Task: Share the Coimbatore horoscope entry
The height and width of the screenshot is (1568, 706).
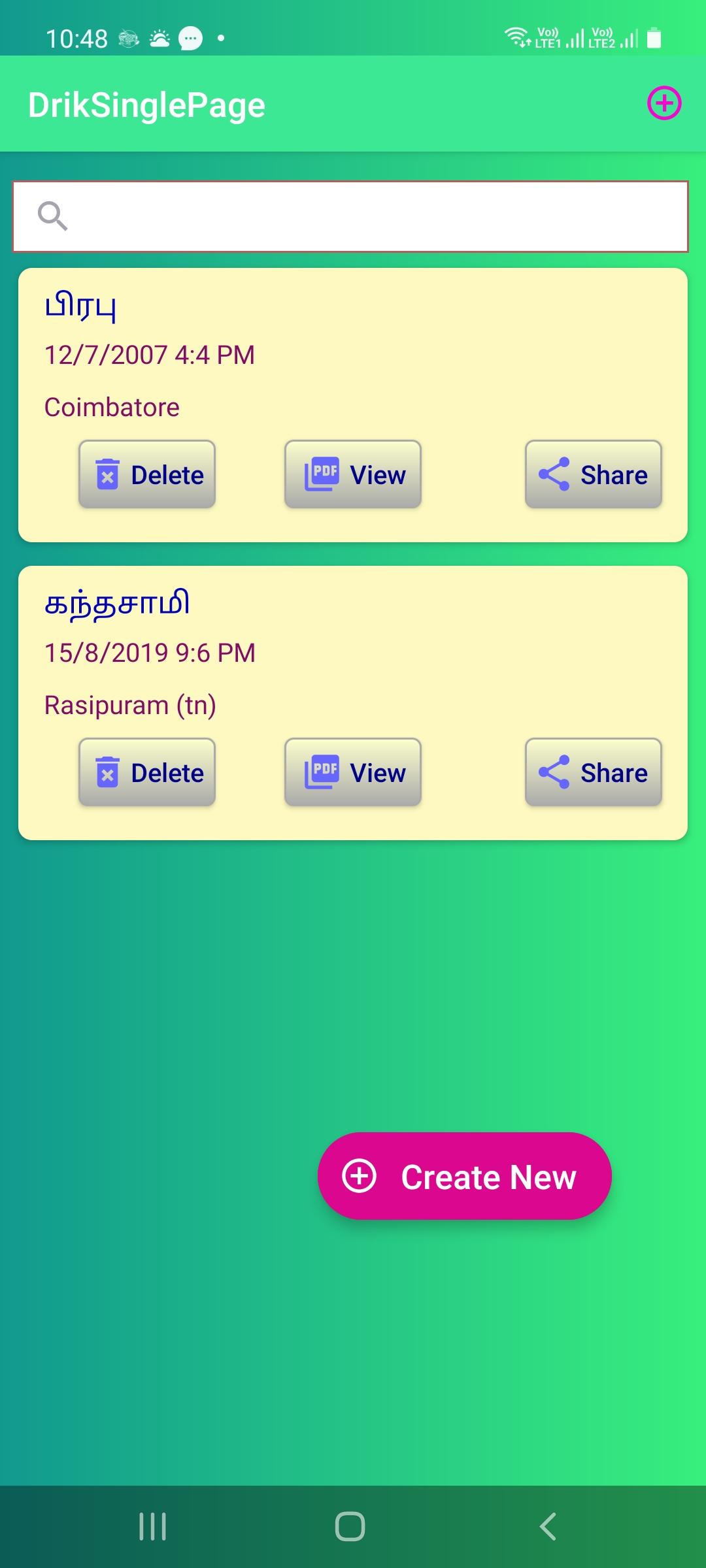Action: (x=592, y=475)
